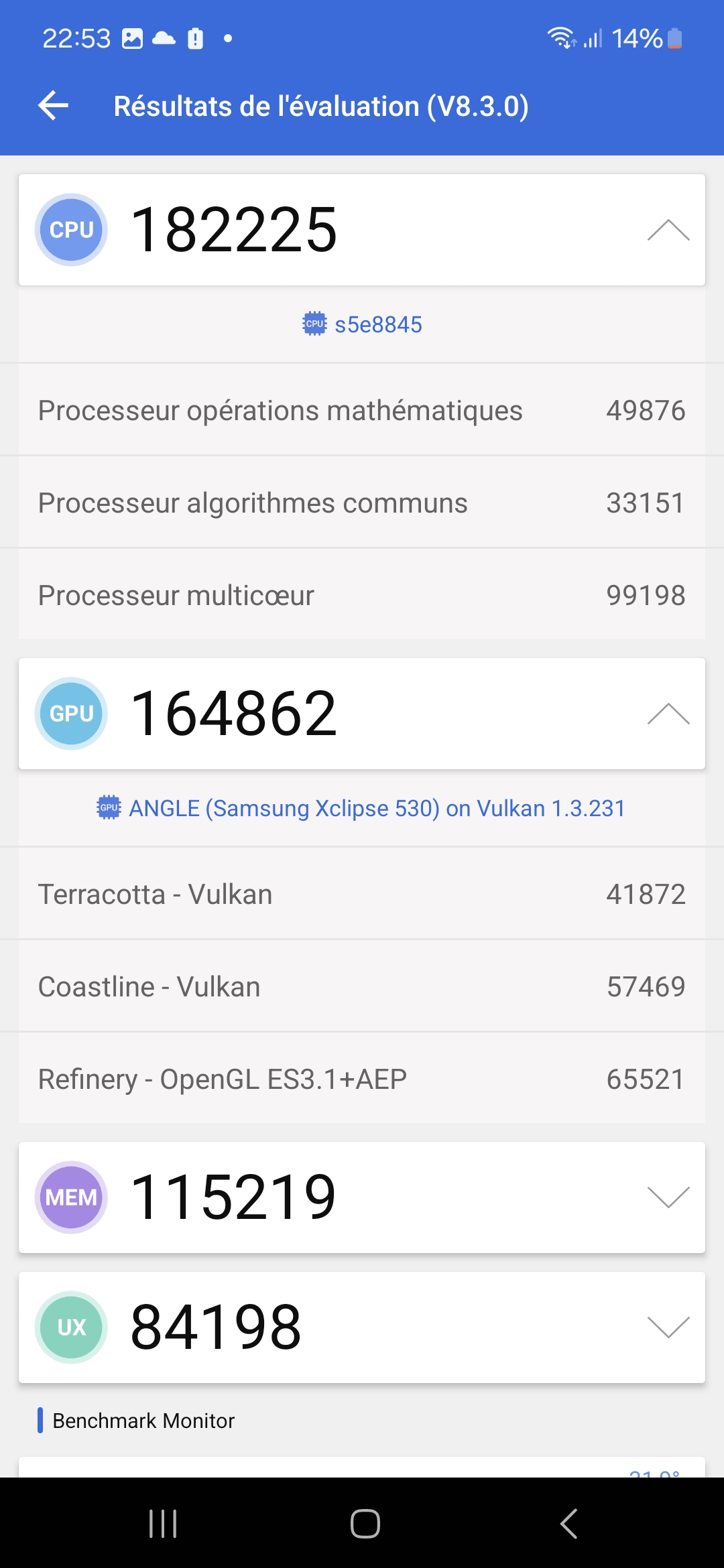Open the Samsung Xclipse 530 GPU link
This screenshot has height=1568, width=724.
362,808
